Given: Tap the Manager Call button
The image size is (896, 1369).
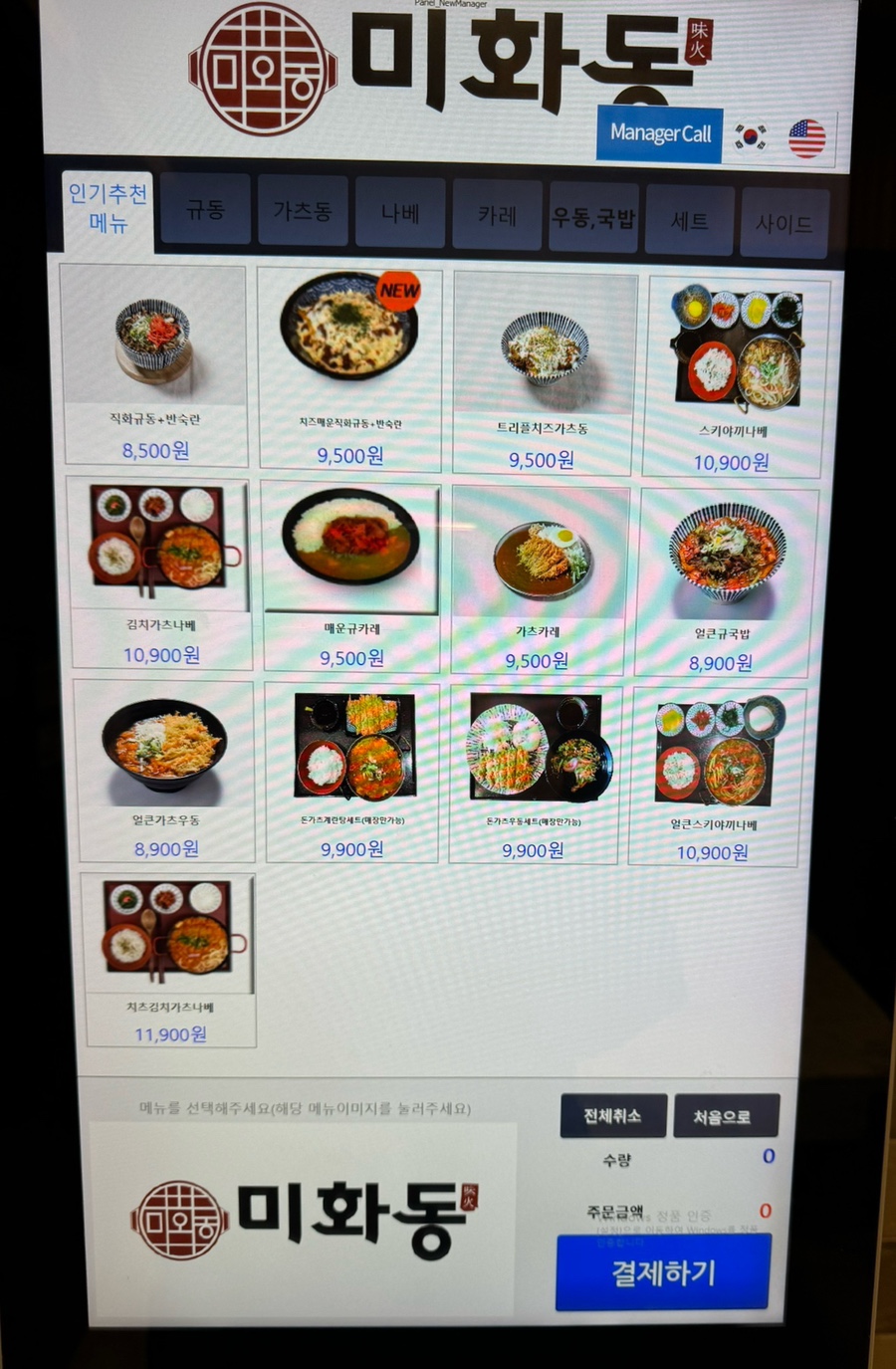Looking at the screenshot, I should (x=659, y=133).
